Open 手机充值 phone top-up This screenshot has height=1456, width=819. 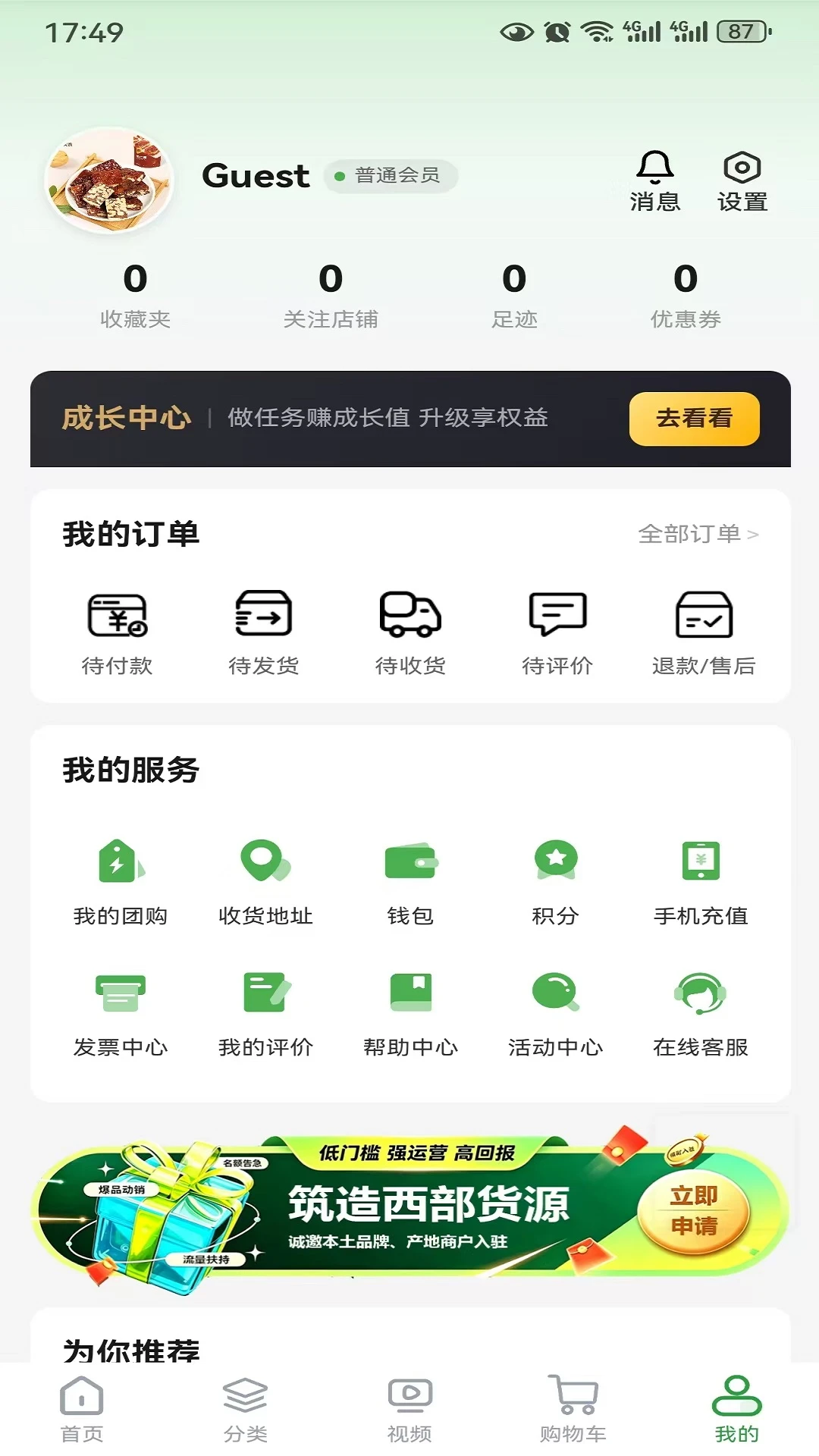coord(701,883)
